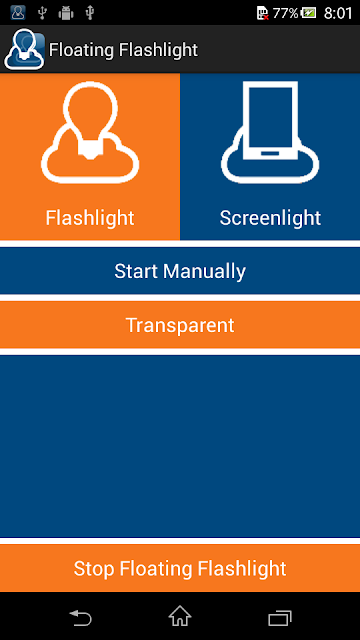This screenshot has height=640, width=360.
Task: Stop Floating Flashlight service
Action: click(x=180, y=568)
